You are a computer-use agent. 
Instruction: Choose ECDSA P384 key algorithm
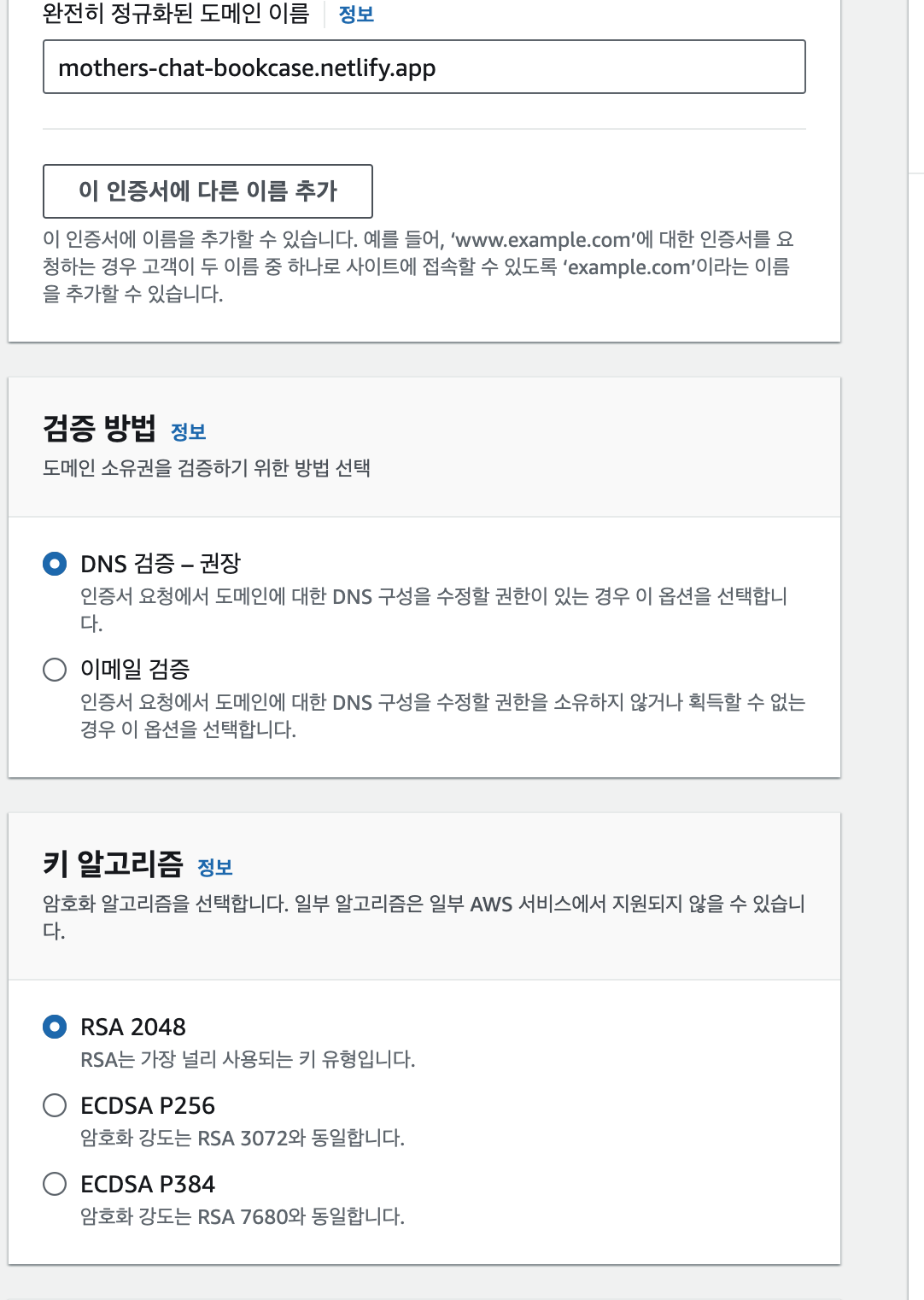(55, 1184)
